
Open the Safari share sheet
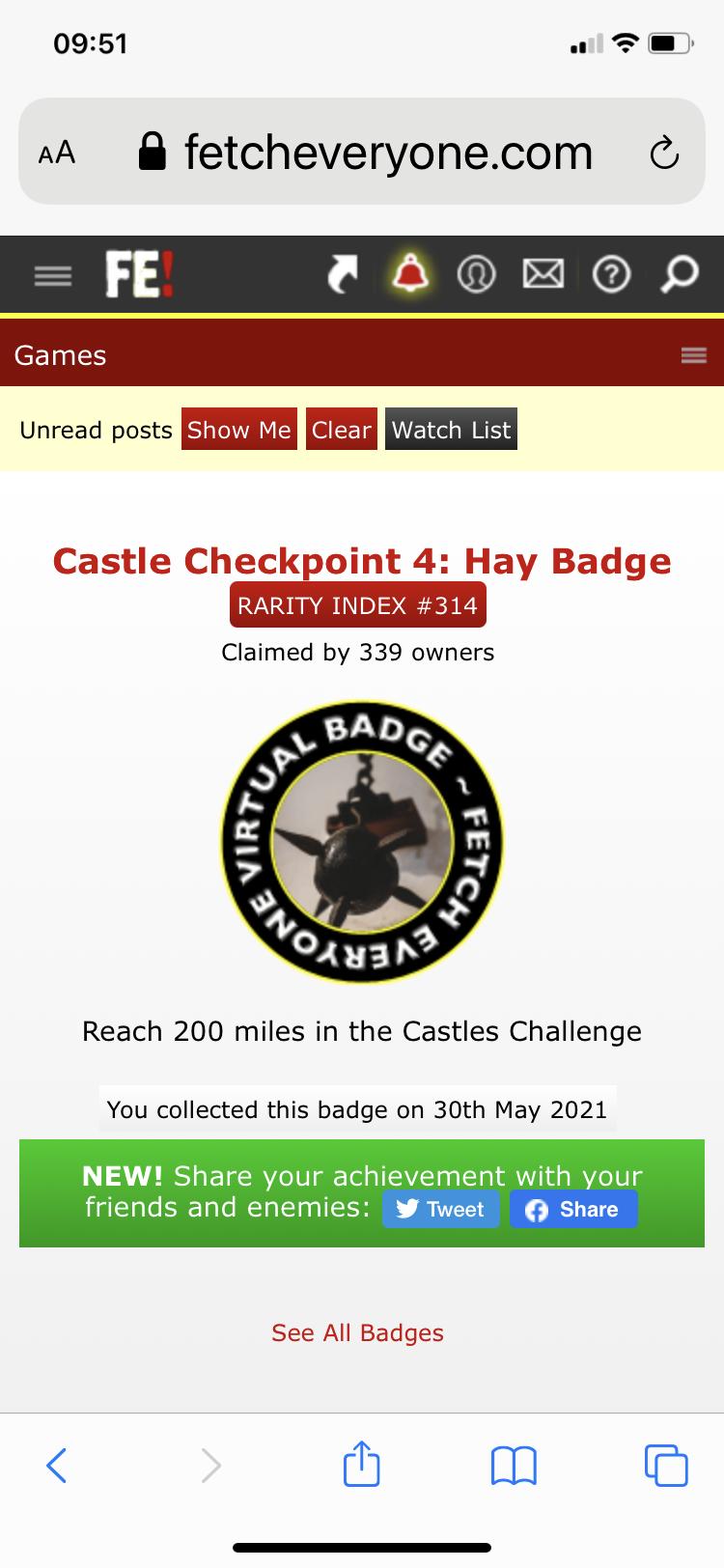[362, 1463]
